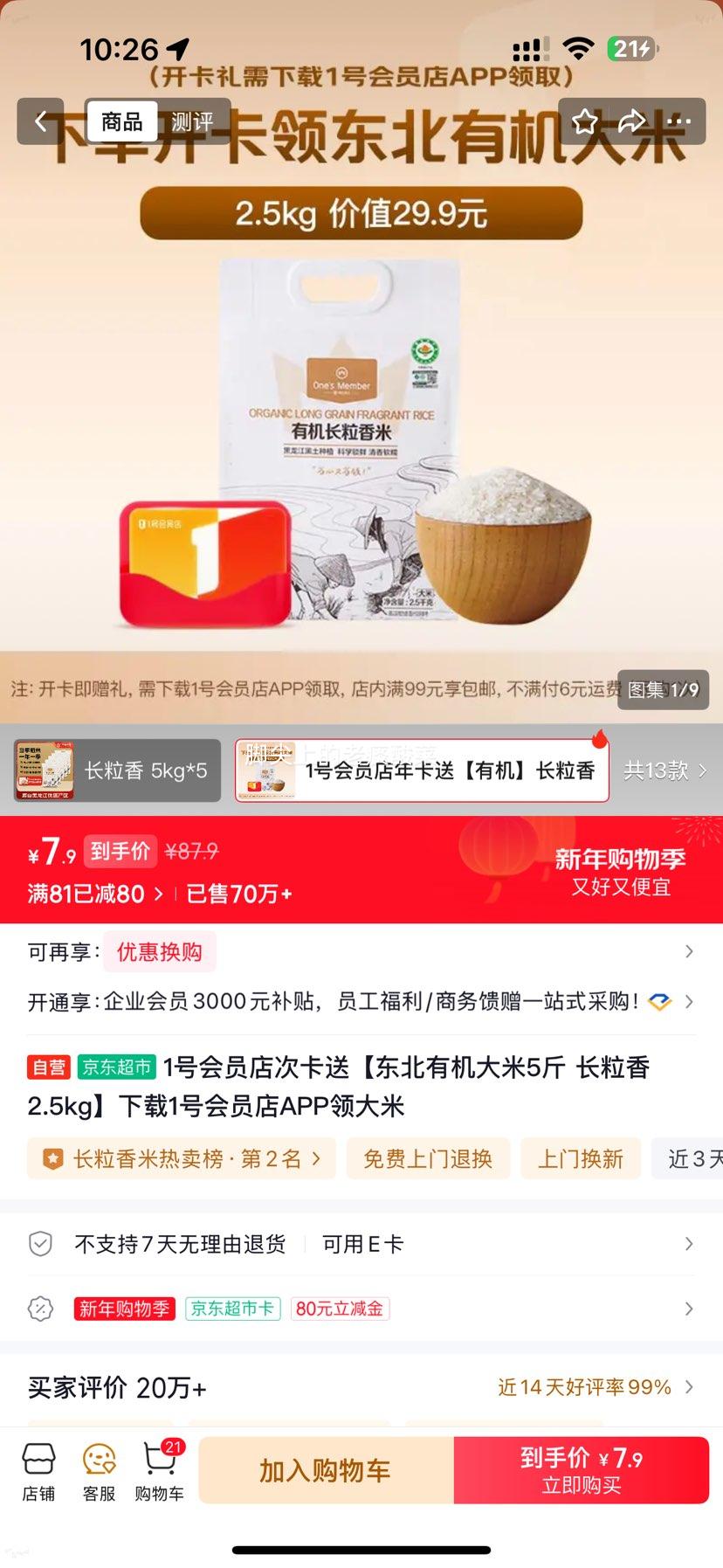Tap the more options ellipsis icon
Viewport: 723px width, 1568px height.
pyautogui.click(x=678, y=121)
